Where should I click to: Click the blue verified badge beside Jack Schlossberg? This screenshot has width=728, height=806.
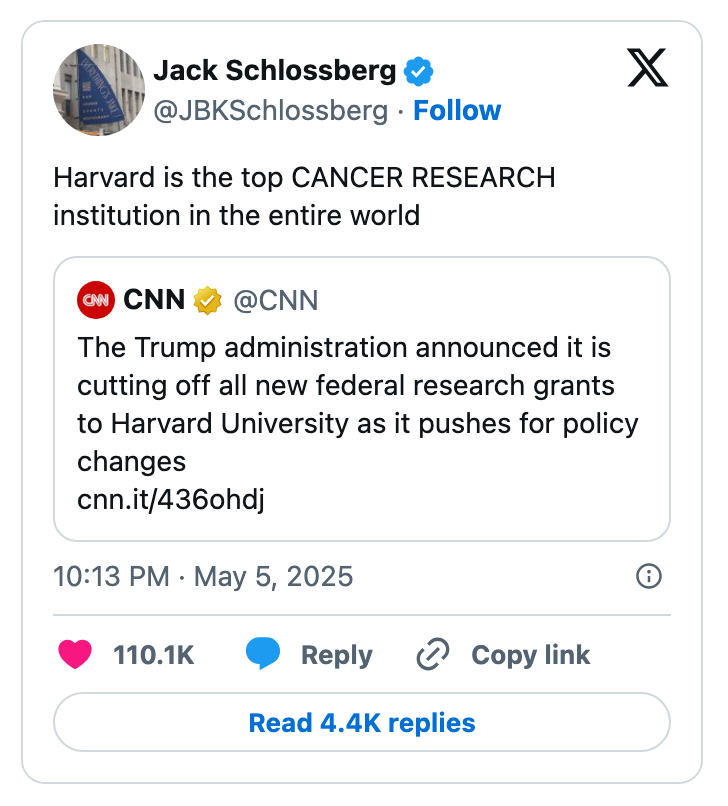(419, 71)
